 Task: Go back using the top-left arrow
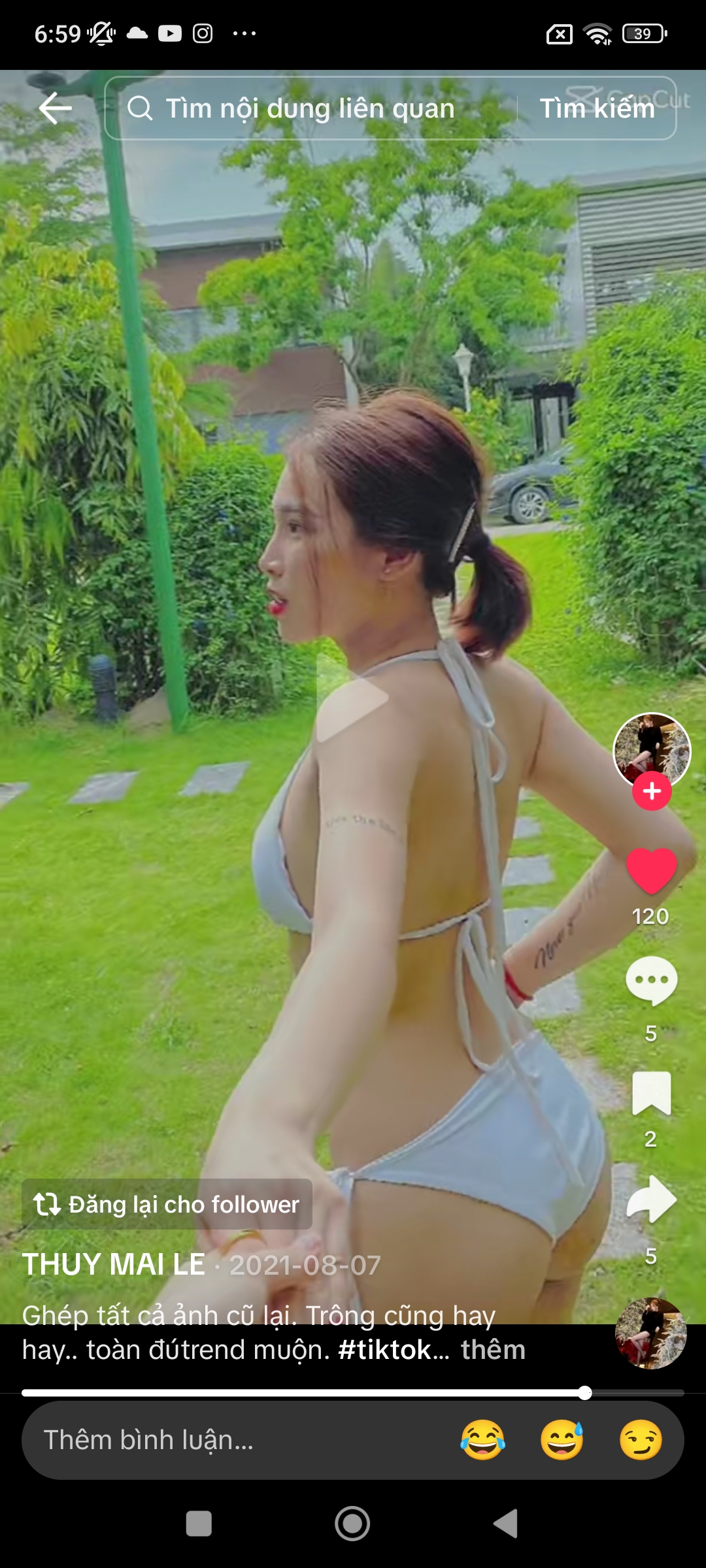55,108
